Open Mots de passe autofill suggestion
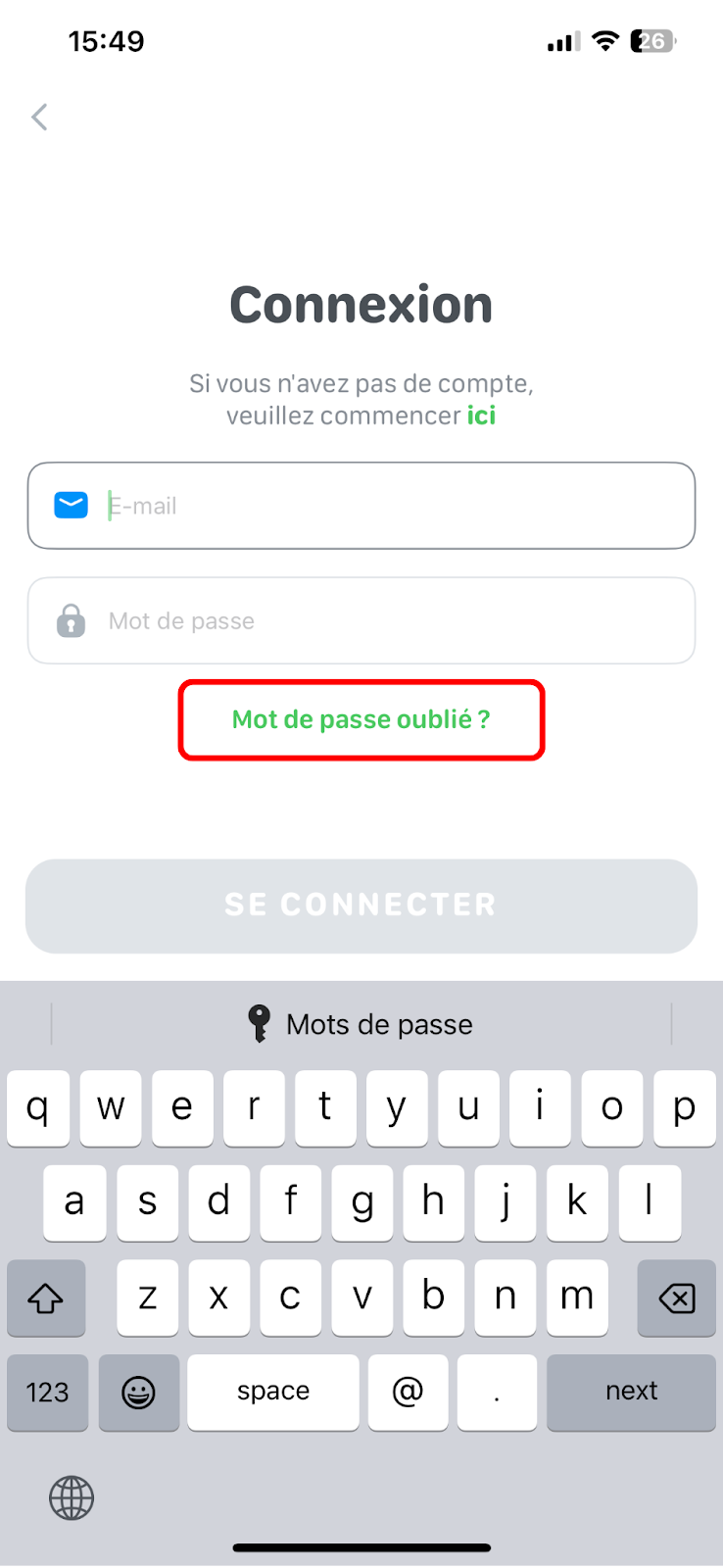The image size is (723, 1568). (x=361, y=1024)
